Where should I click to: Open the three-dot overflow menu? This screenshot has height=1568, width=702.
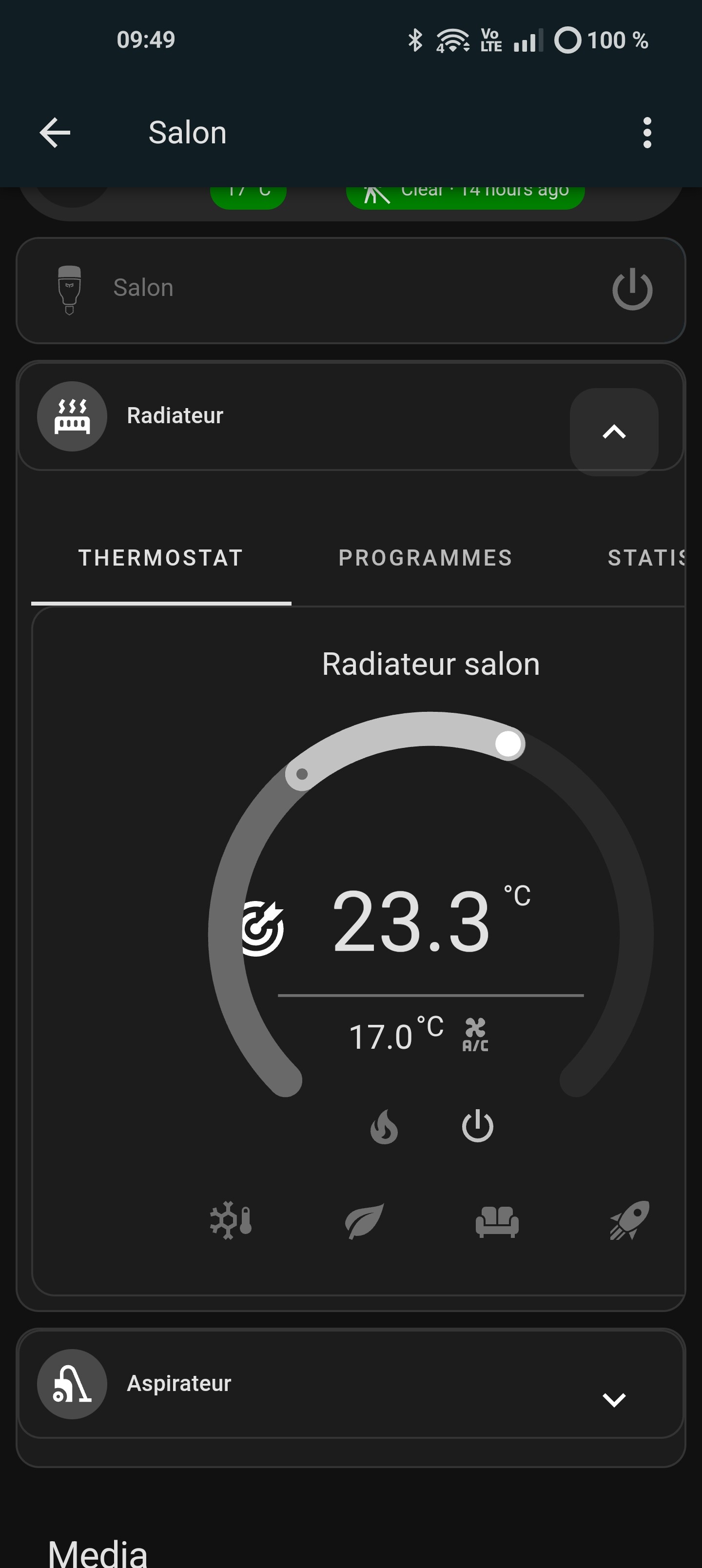[646, 133]
